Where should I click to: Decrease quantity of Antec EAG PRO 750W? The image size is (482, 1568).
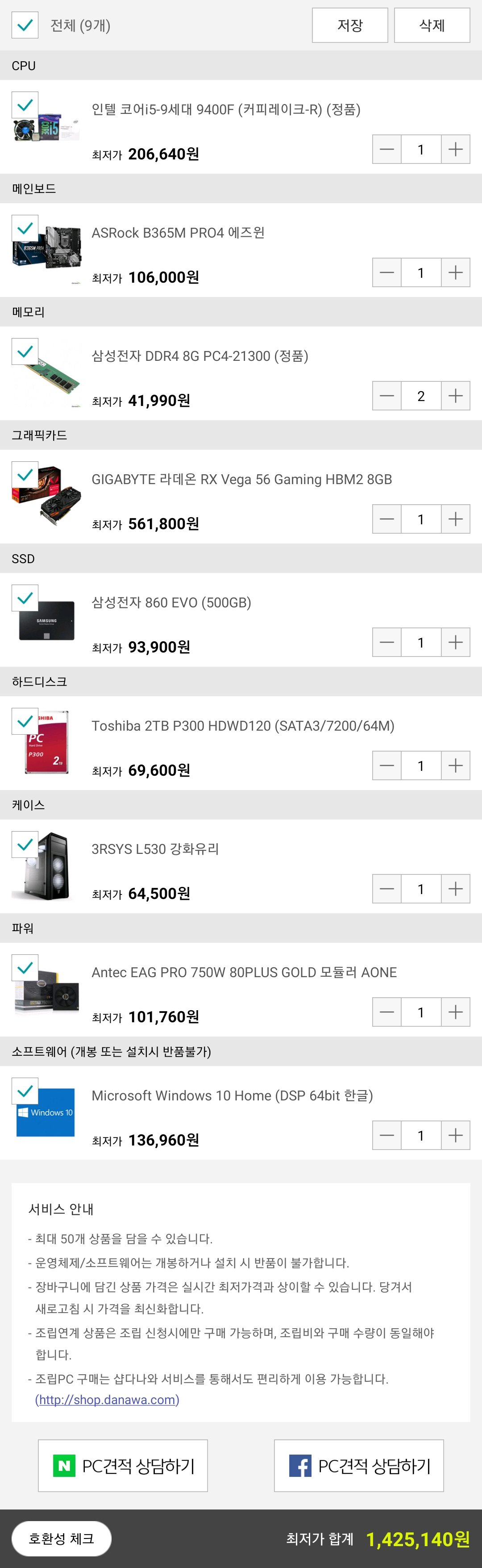pos(386,1012)
